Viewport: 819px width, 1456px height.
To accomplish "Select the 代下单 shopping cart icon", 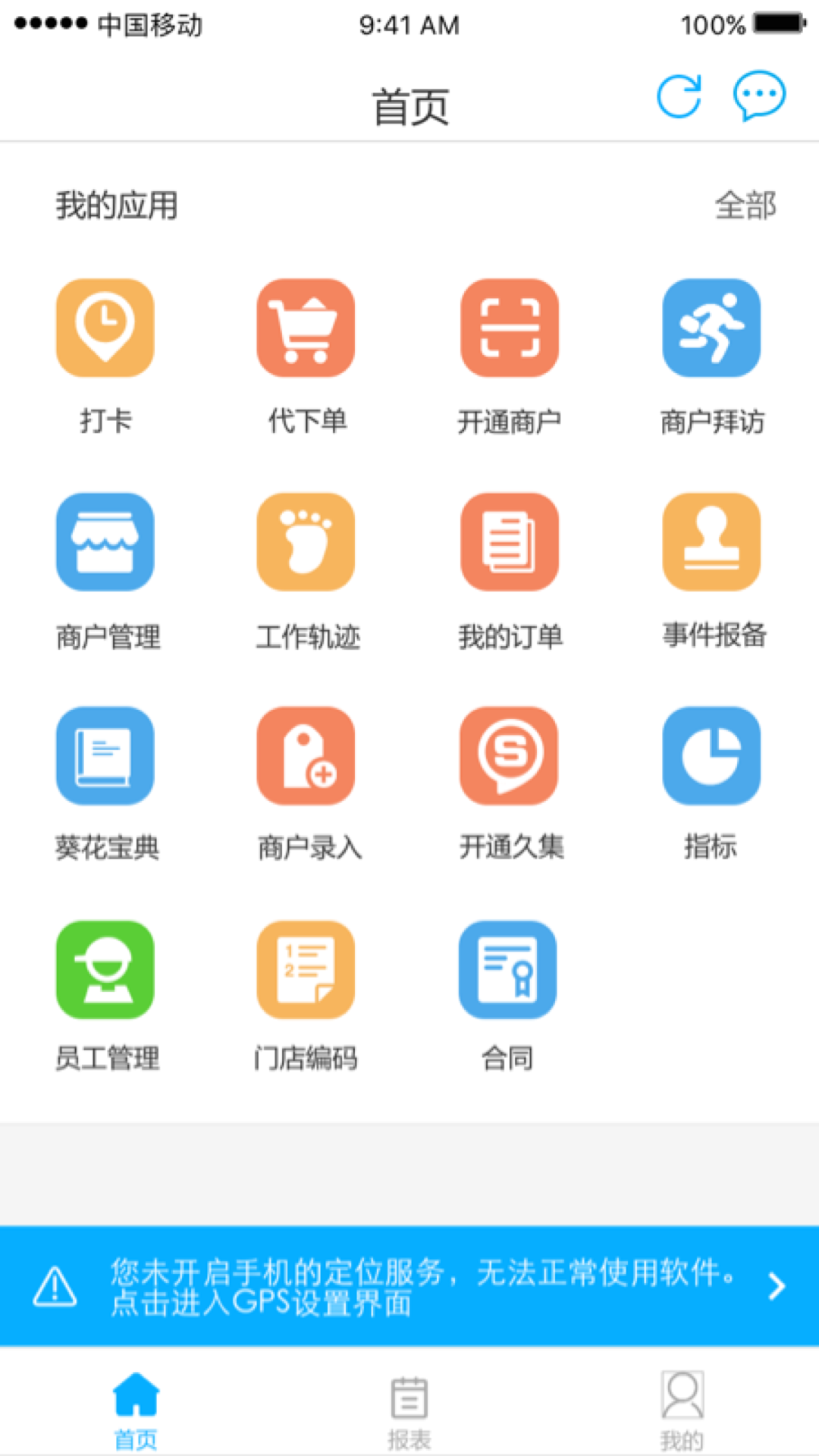I will point(306,328).
